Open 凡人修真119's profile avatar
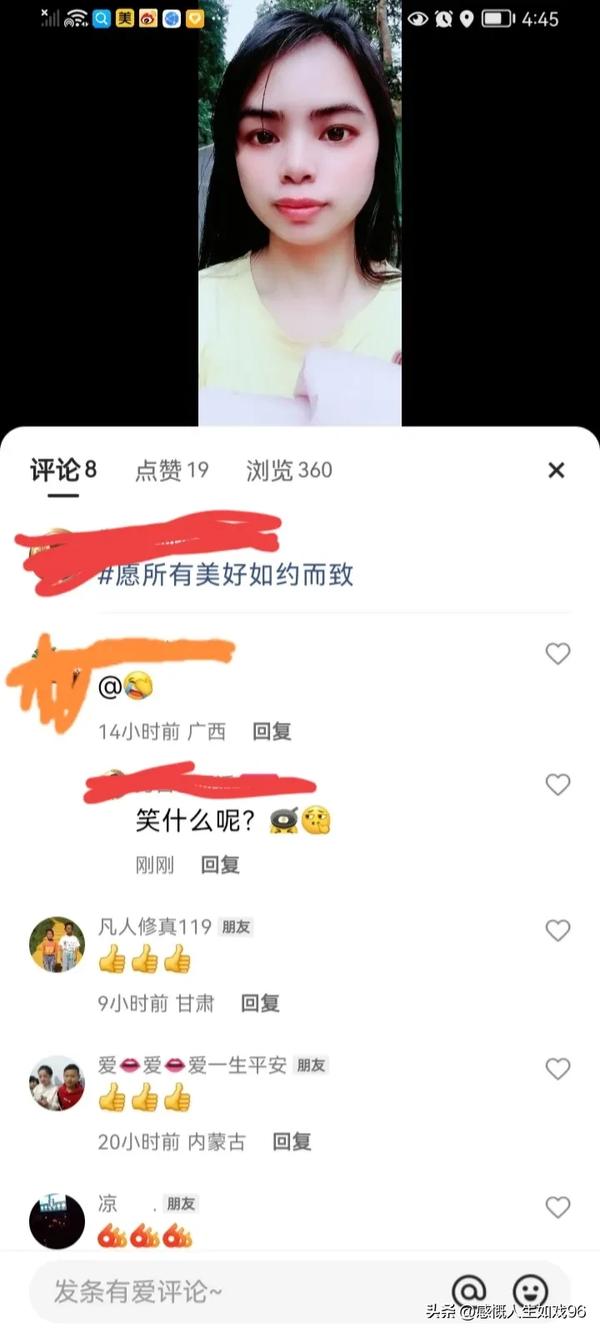Image resolution: width=600 pixels, height=1333 pixels. (x=57, y=945)
